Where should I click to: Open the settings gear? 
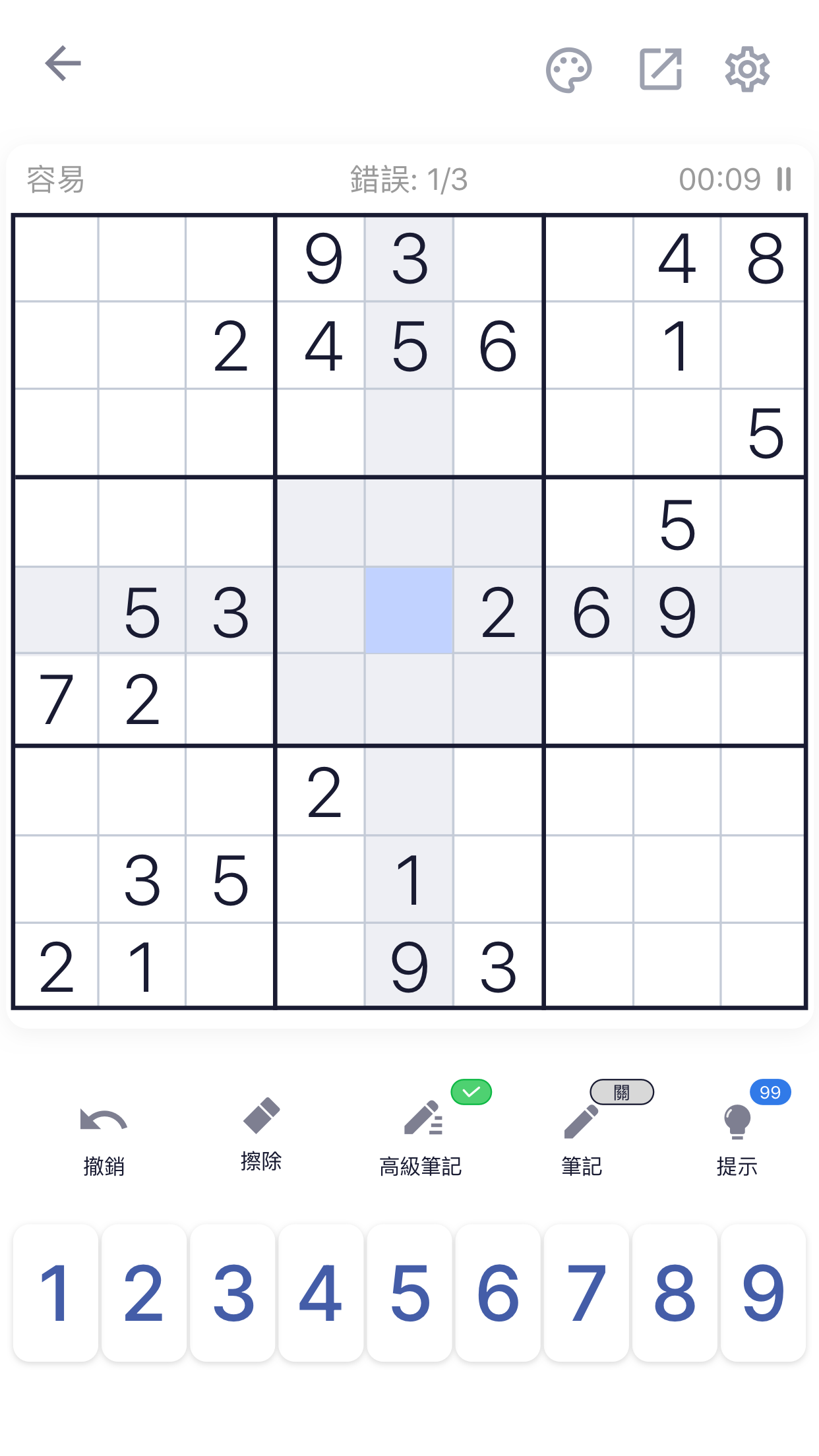pyautogui.click(x=747, y=69)
